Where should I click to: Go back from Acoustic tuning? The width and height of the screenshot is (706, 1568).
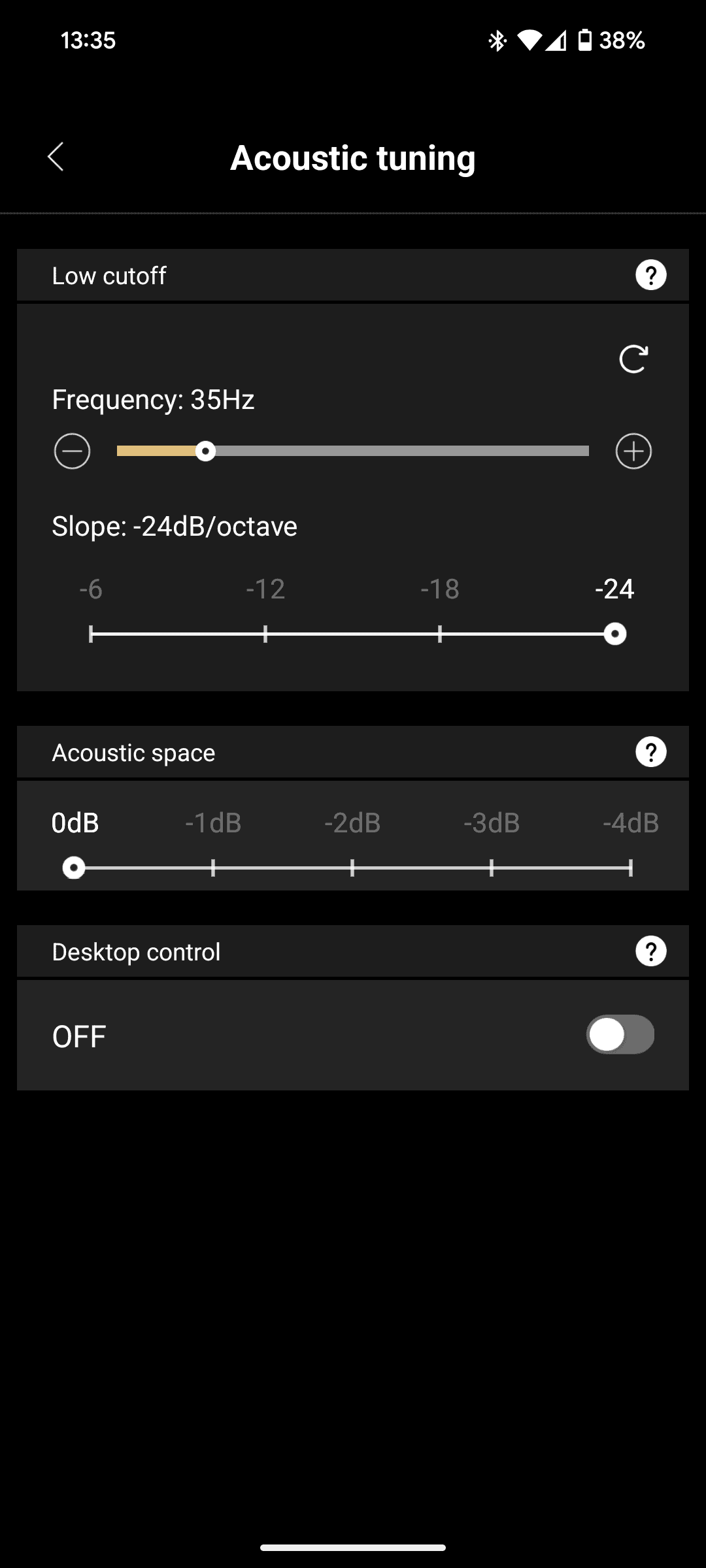tap(56, 157)
